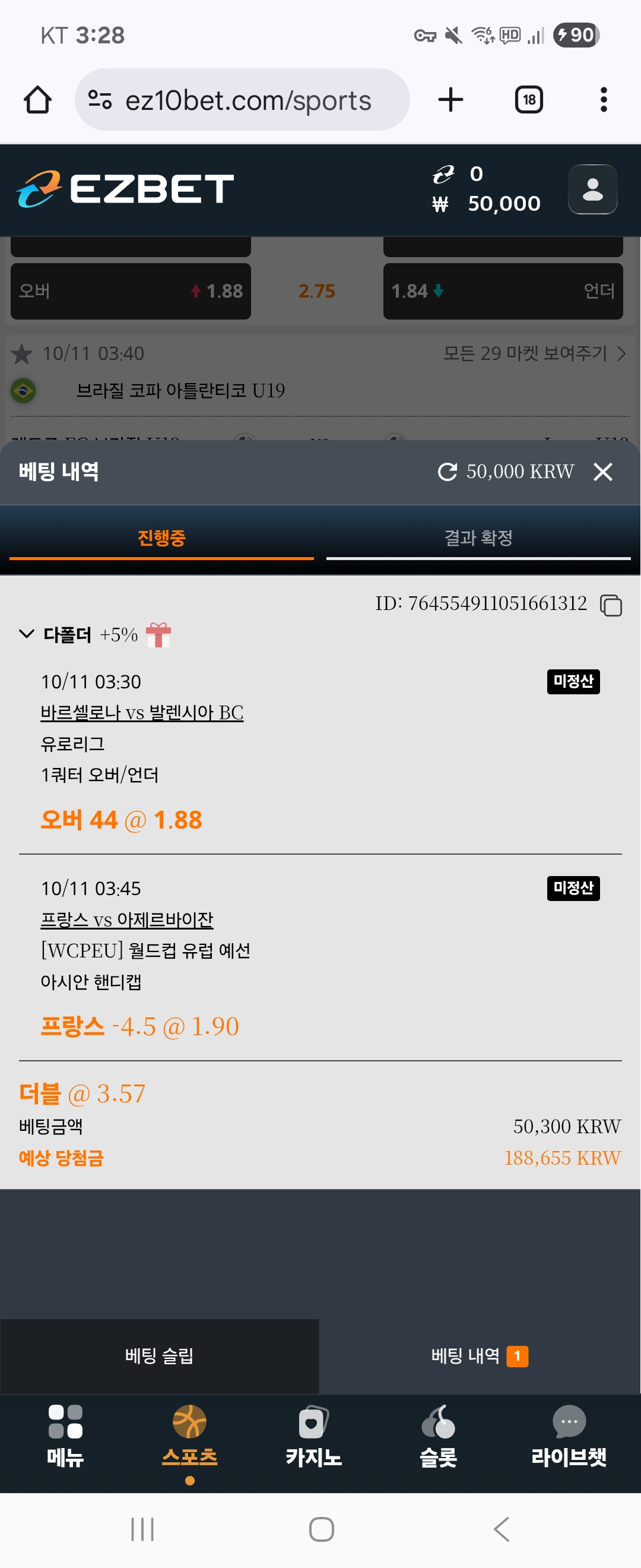
Task: Open the browser overflow menu
Action: (x=603, y=100)
